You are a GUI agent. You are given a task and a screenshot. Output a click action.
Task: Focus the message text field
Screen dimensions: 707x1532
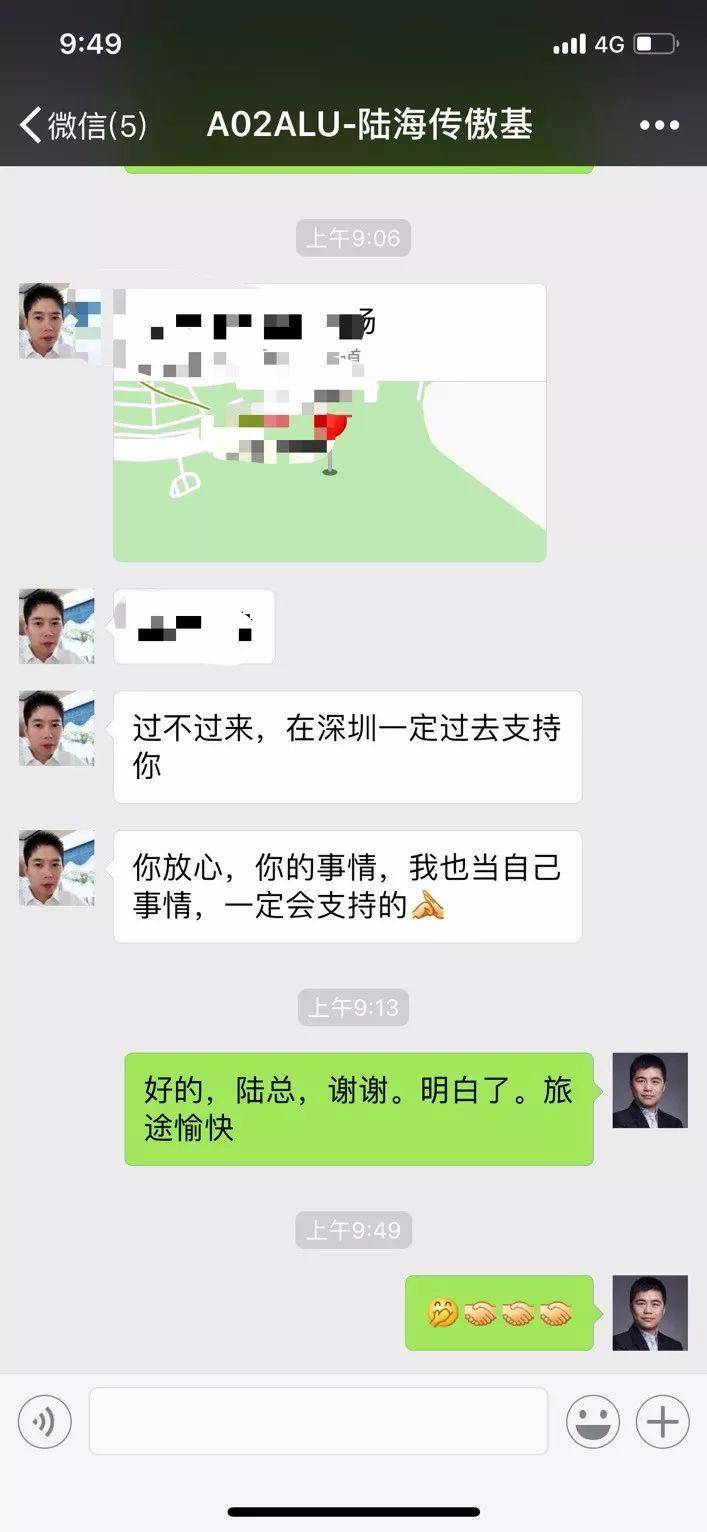[x=318, y=1421]
